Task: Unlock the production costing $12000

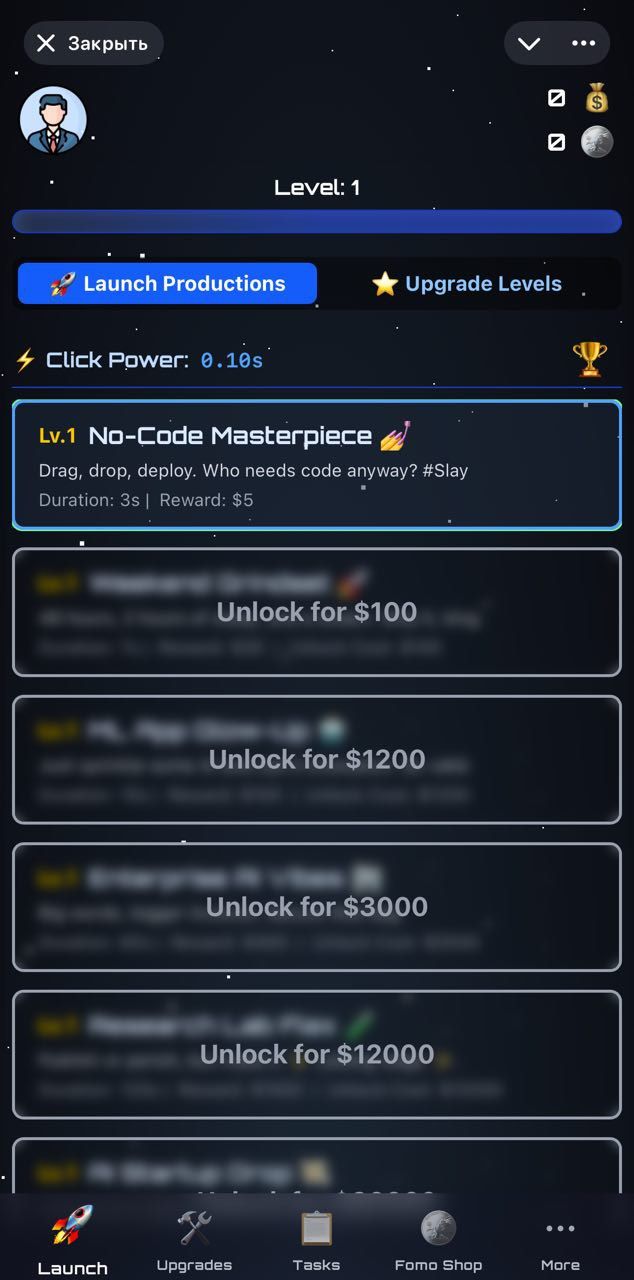Action: coord(316,1054)
